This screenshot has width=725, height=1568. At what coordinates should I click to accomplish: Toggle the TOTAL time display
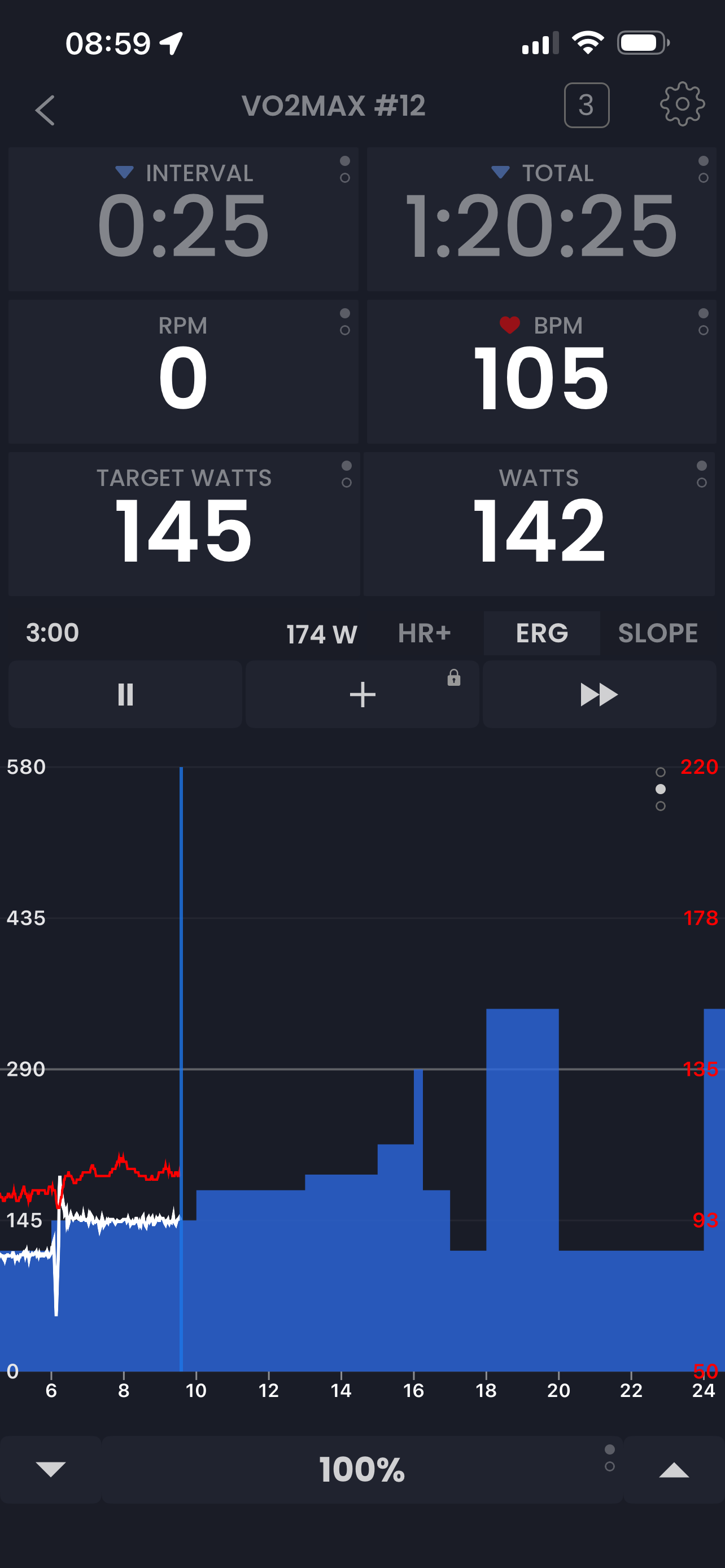click(x=540, y=219)
